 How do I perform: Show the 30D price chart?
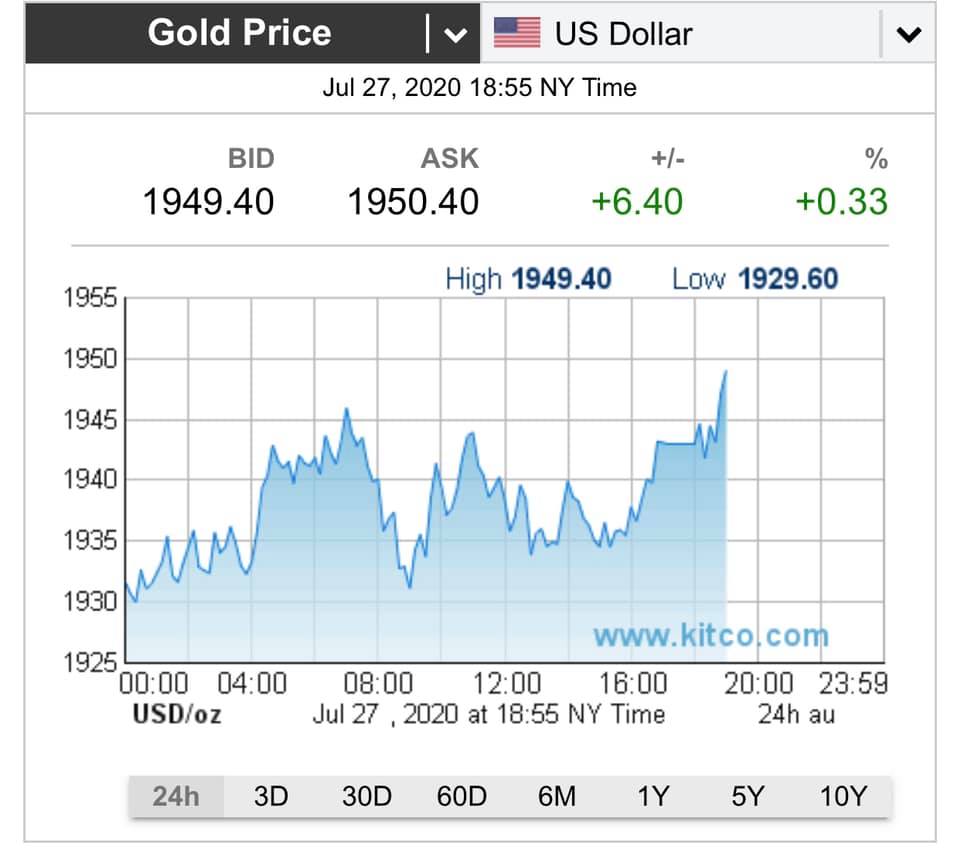[366, 796]
